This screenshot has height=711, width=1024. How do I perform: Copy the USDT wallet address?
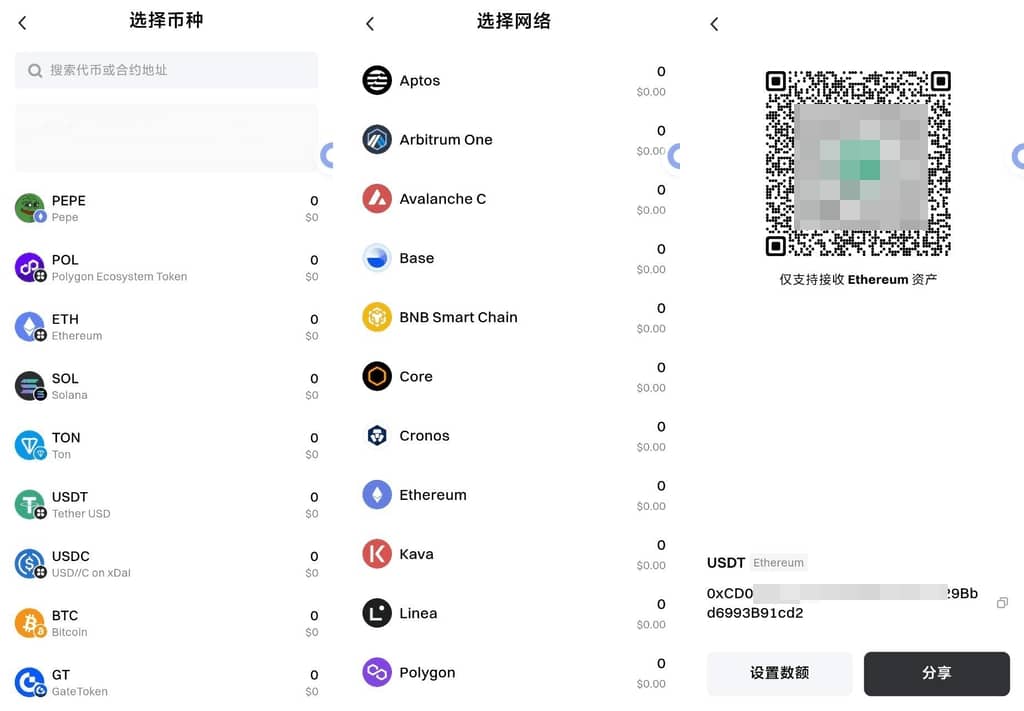(x=1002, y=603)
